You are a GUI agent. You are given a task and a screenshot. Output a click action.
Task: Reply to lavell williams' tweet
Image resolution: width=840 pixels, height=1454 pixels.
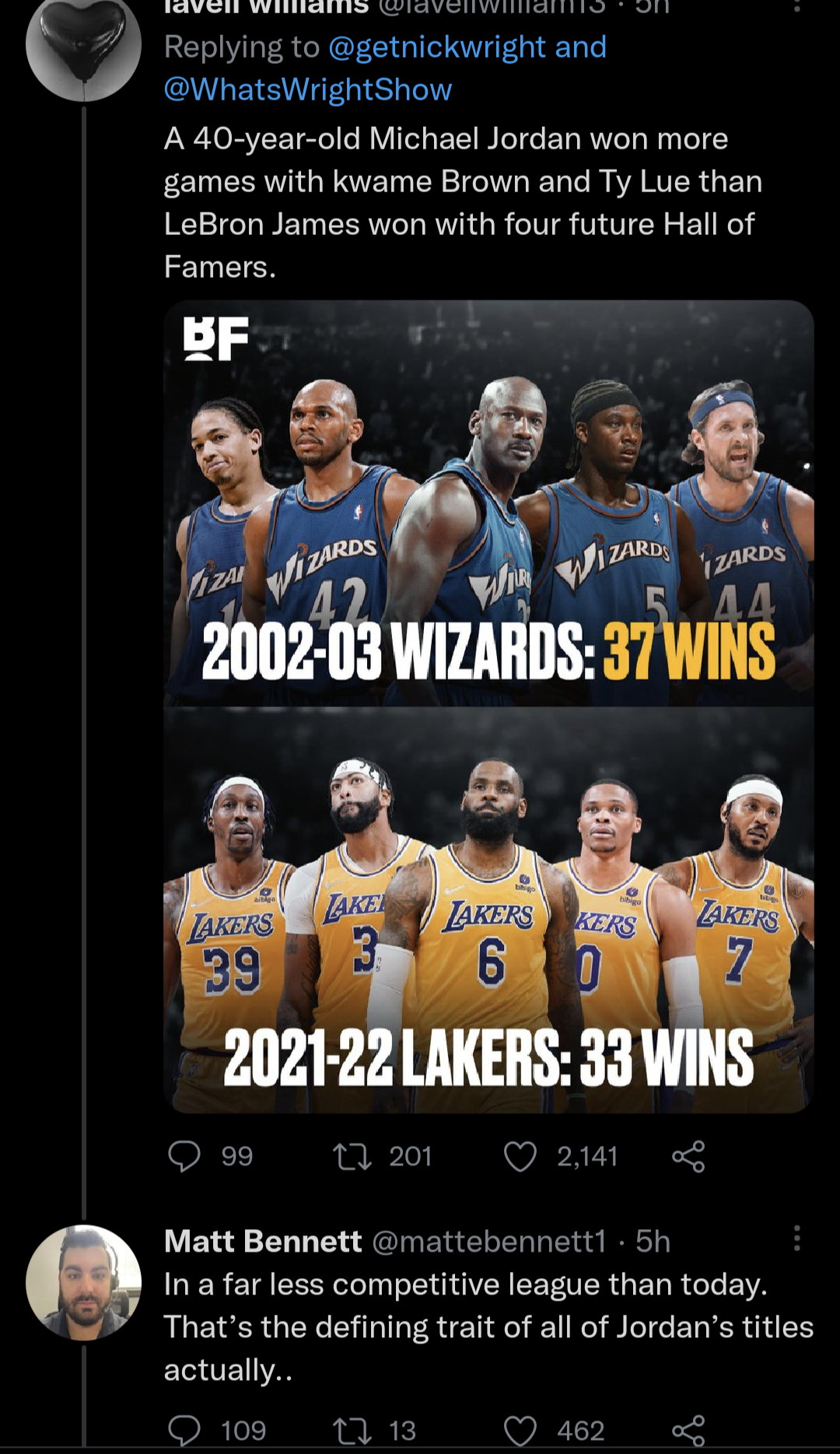pos(185,1156)
